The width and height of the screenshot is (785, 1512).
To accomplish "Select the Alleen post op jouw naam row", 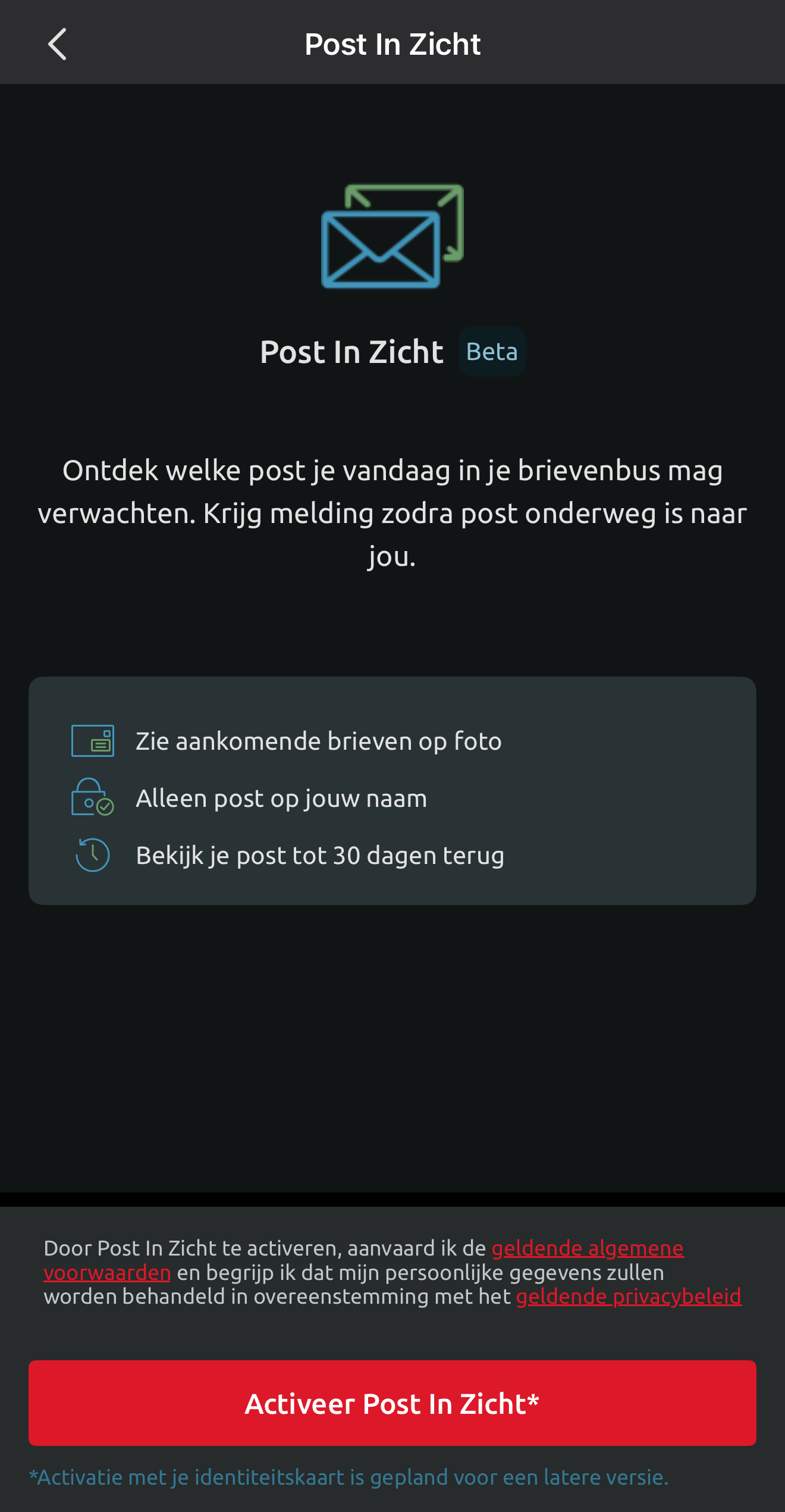I will pos(281,797).
